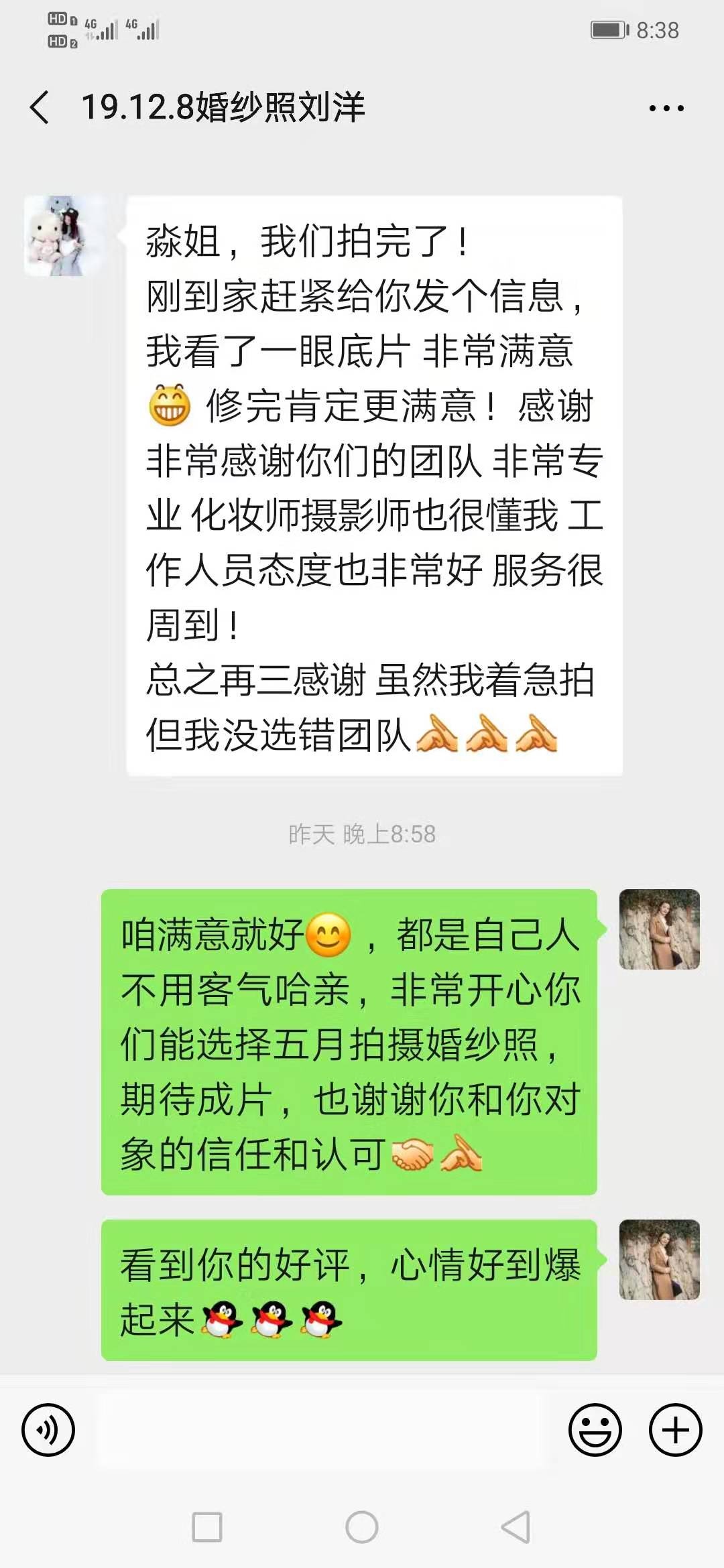Open the three-dot chat info menu
The height and width of the screenshot is (1568, 724).
tap(666, 108)
